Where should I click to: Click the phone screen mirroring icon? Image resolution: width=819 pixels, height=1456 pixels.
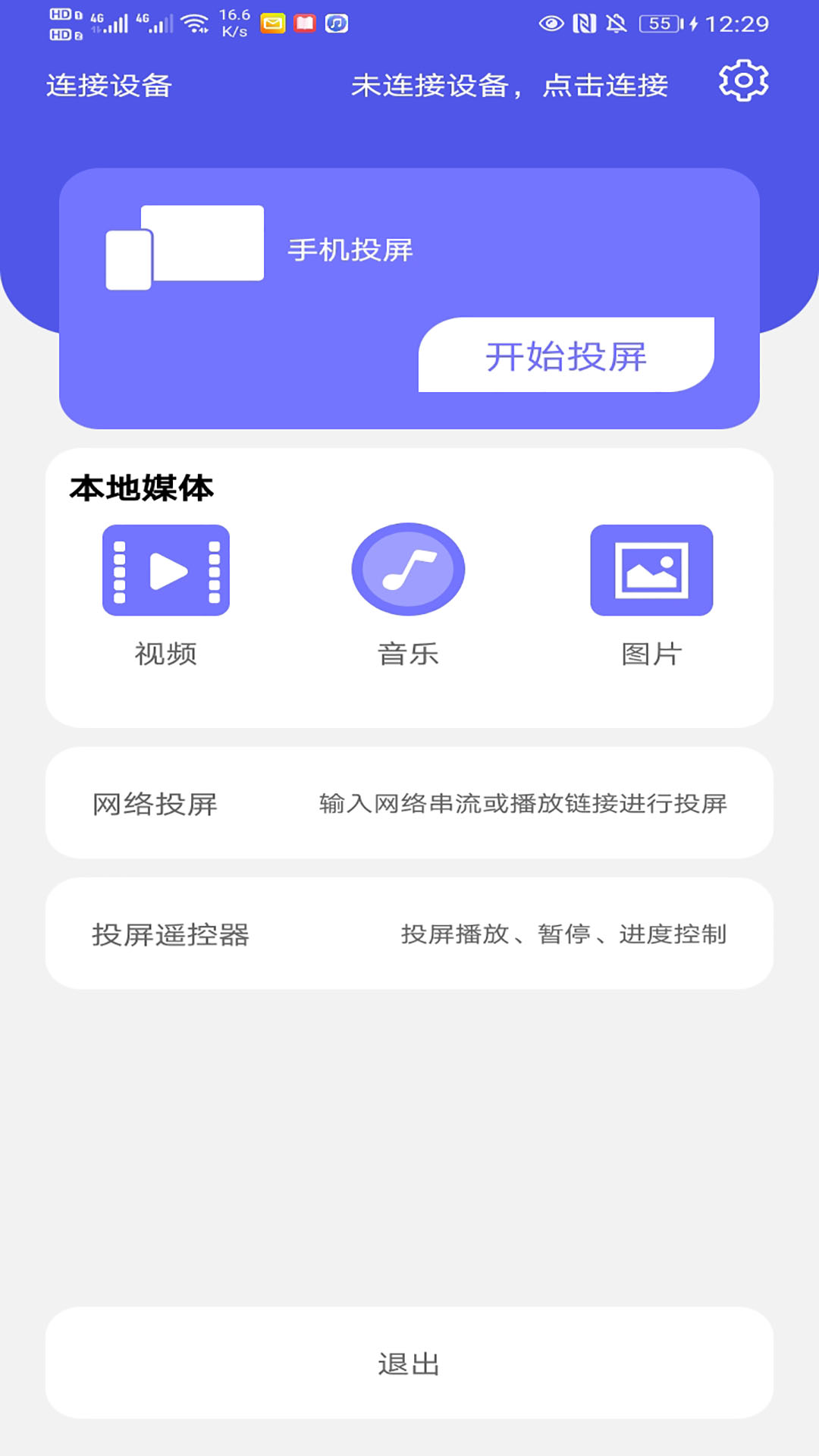[184, 246]
